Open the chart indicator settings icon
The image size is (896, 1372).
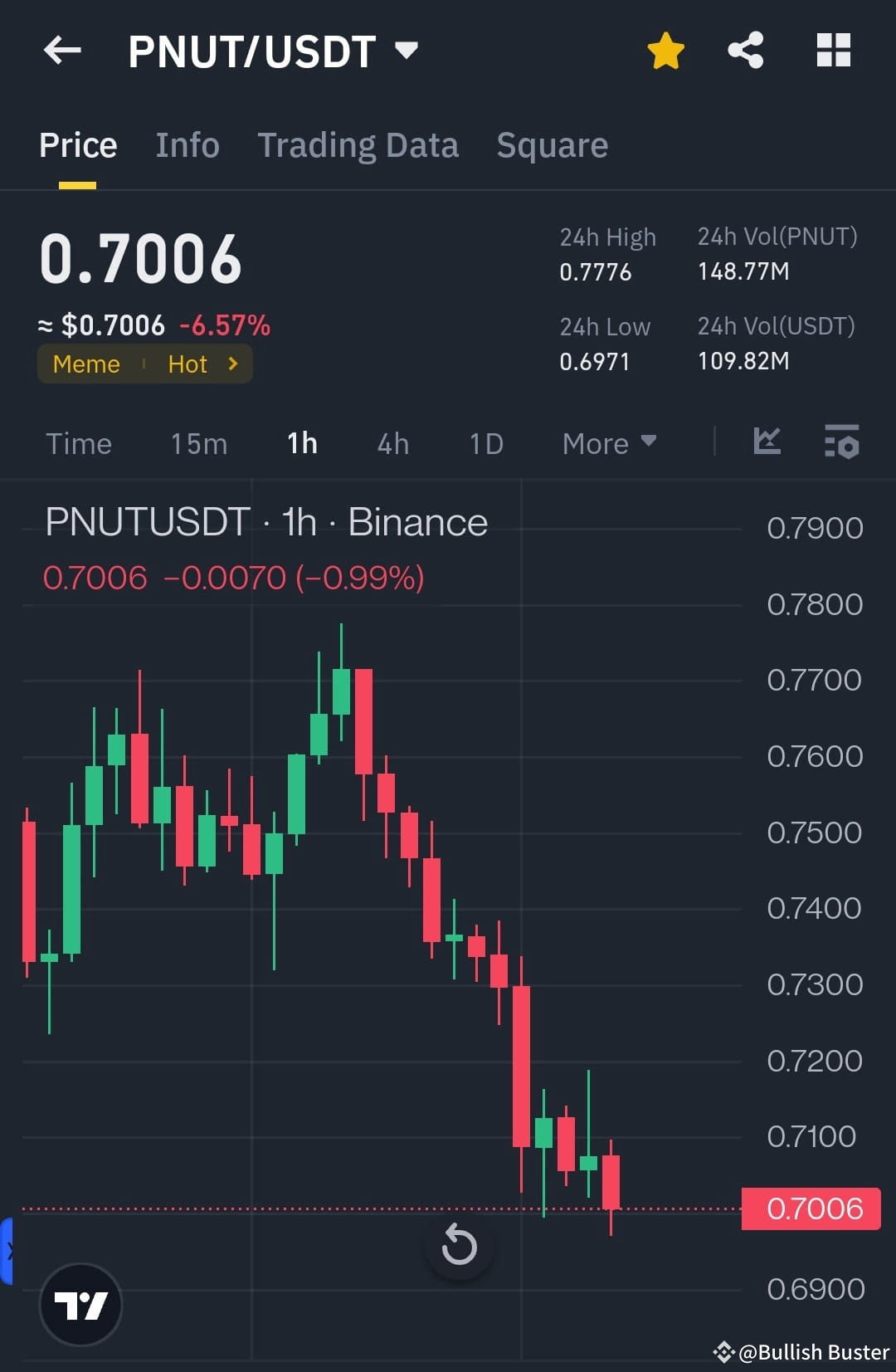coord(841,443)
